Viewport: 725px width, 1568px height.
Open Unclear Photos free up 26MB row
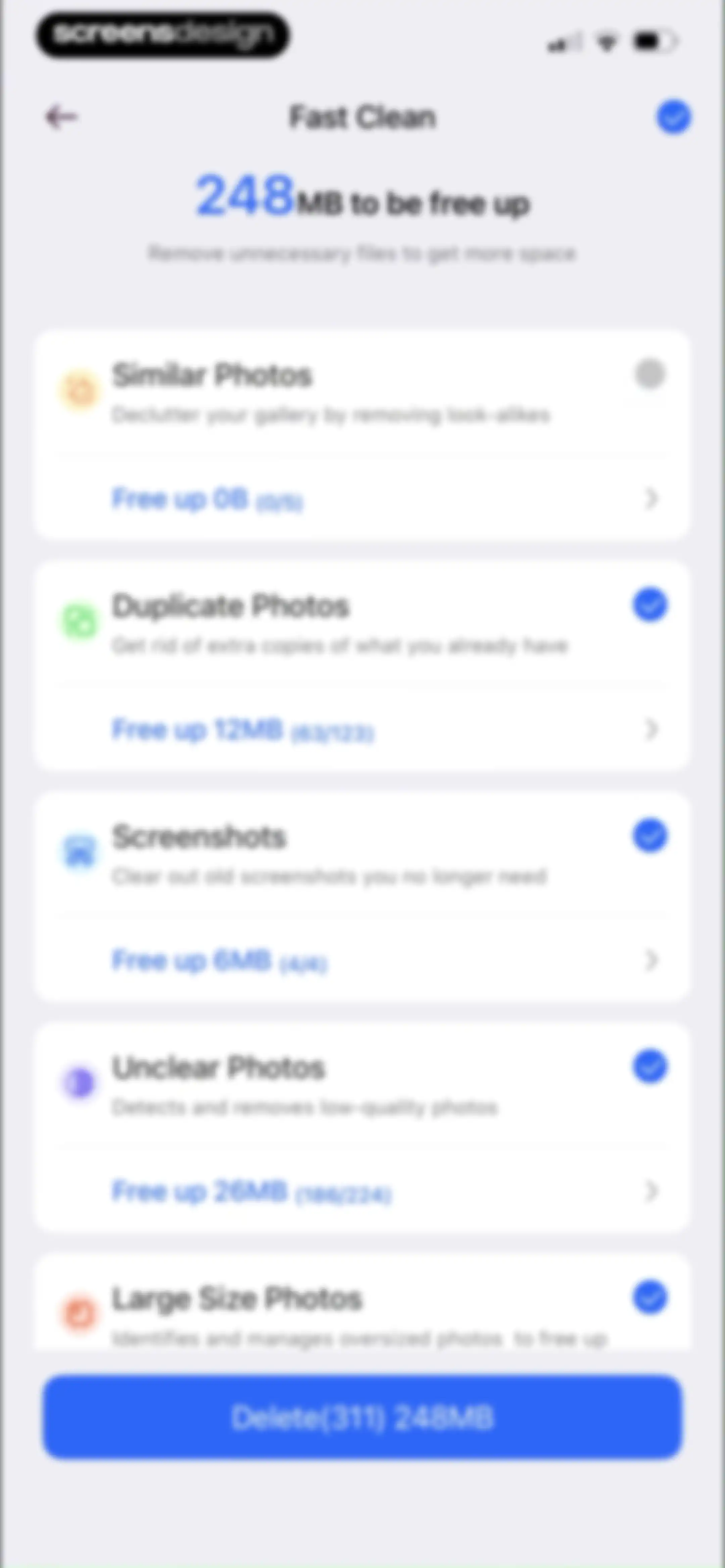(361, 1191)
